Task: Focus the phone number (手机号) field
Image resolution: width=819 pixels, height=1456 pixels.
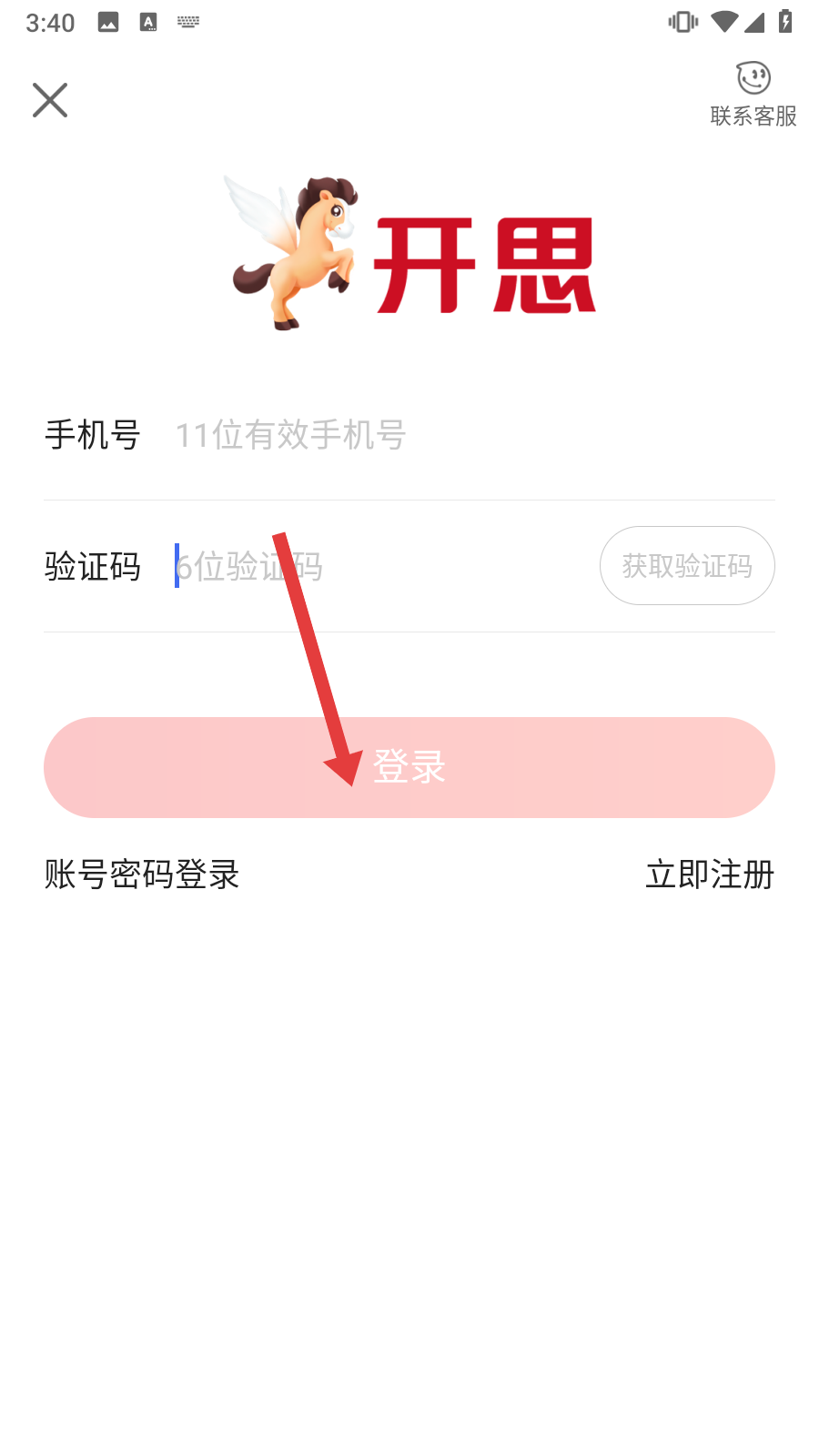Action: (x=455, y=435)
